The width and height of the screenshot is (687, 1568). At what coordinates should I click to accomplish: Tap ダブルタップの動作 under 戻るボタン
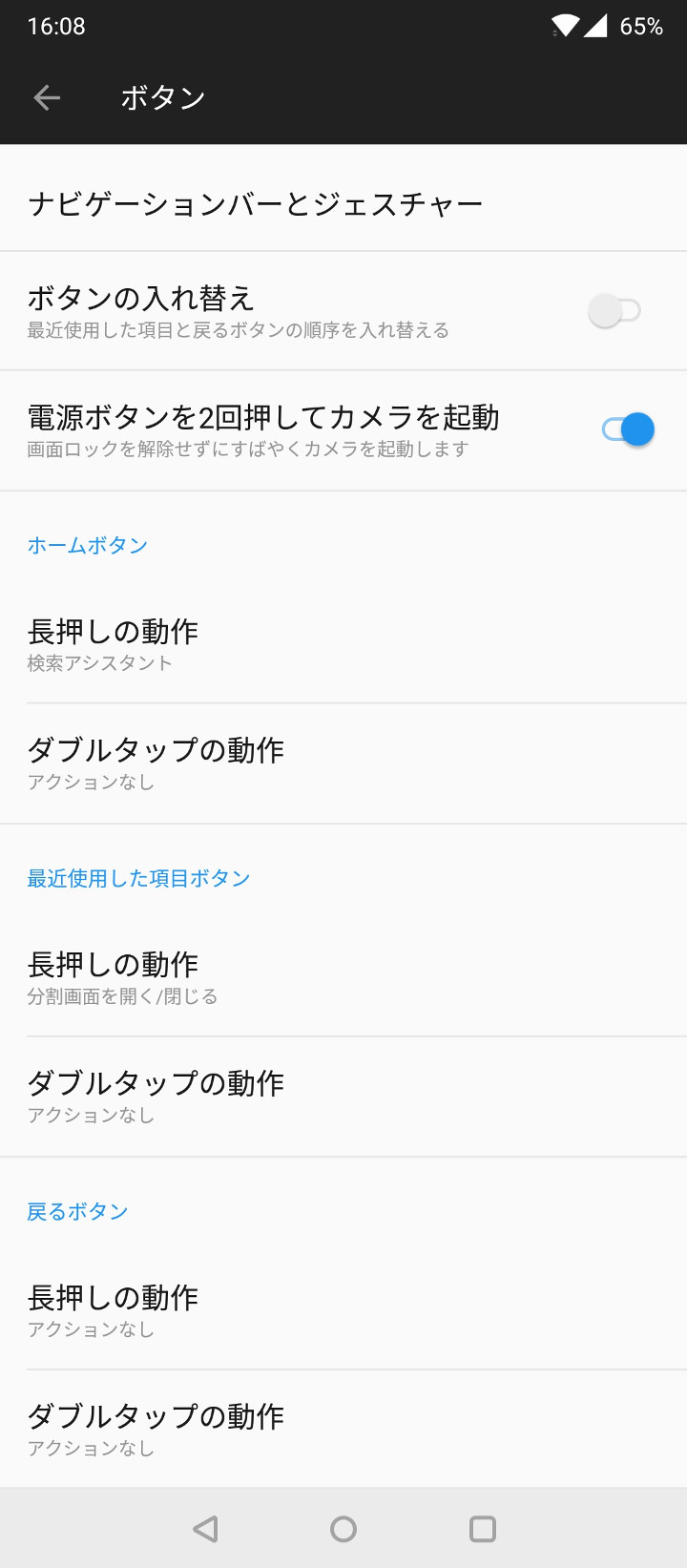pos(156,1429)
